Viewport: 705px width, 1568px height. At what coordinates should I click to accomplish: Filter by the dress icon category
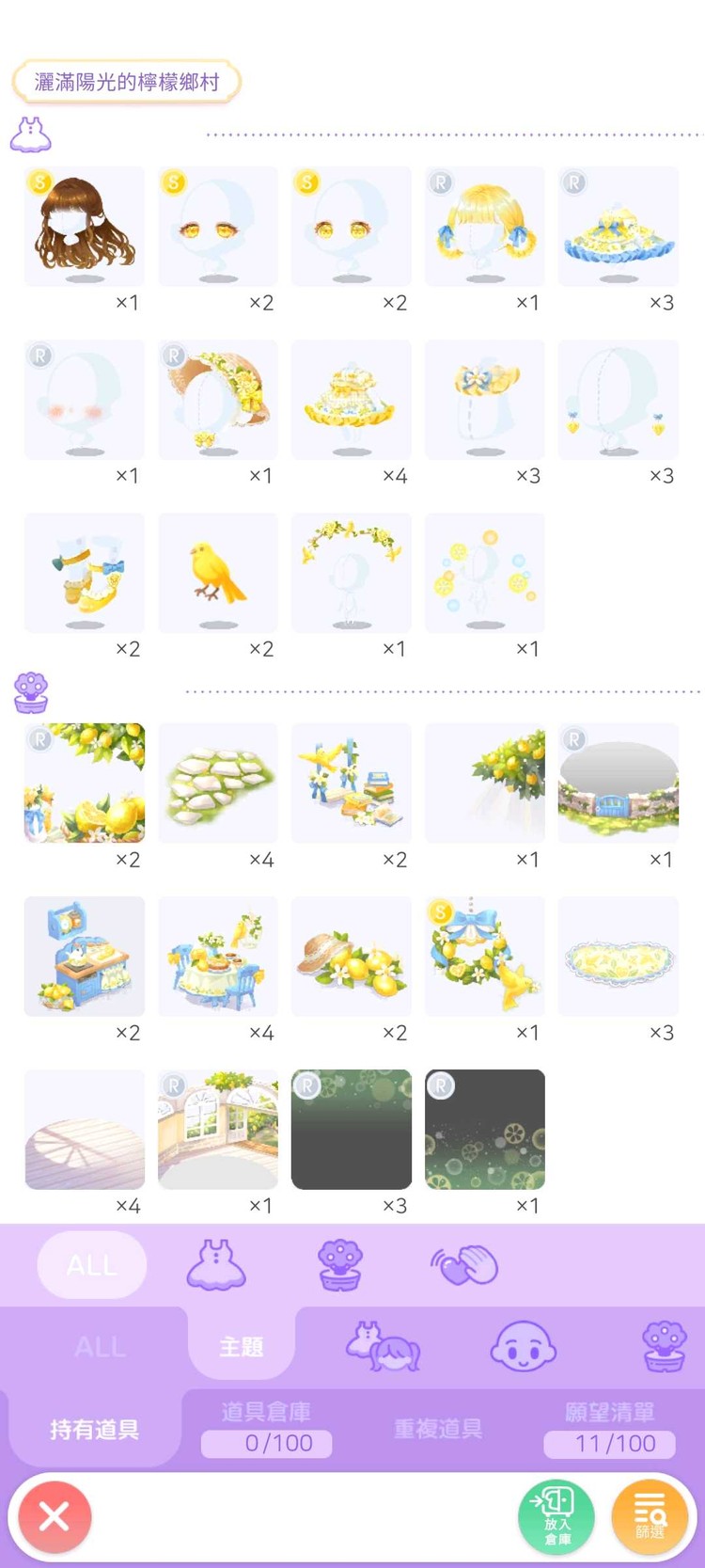[216, 1265]
